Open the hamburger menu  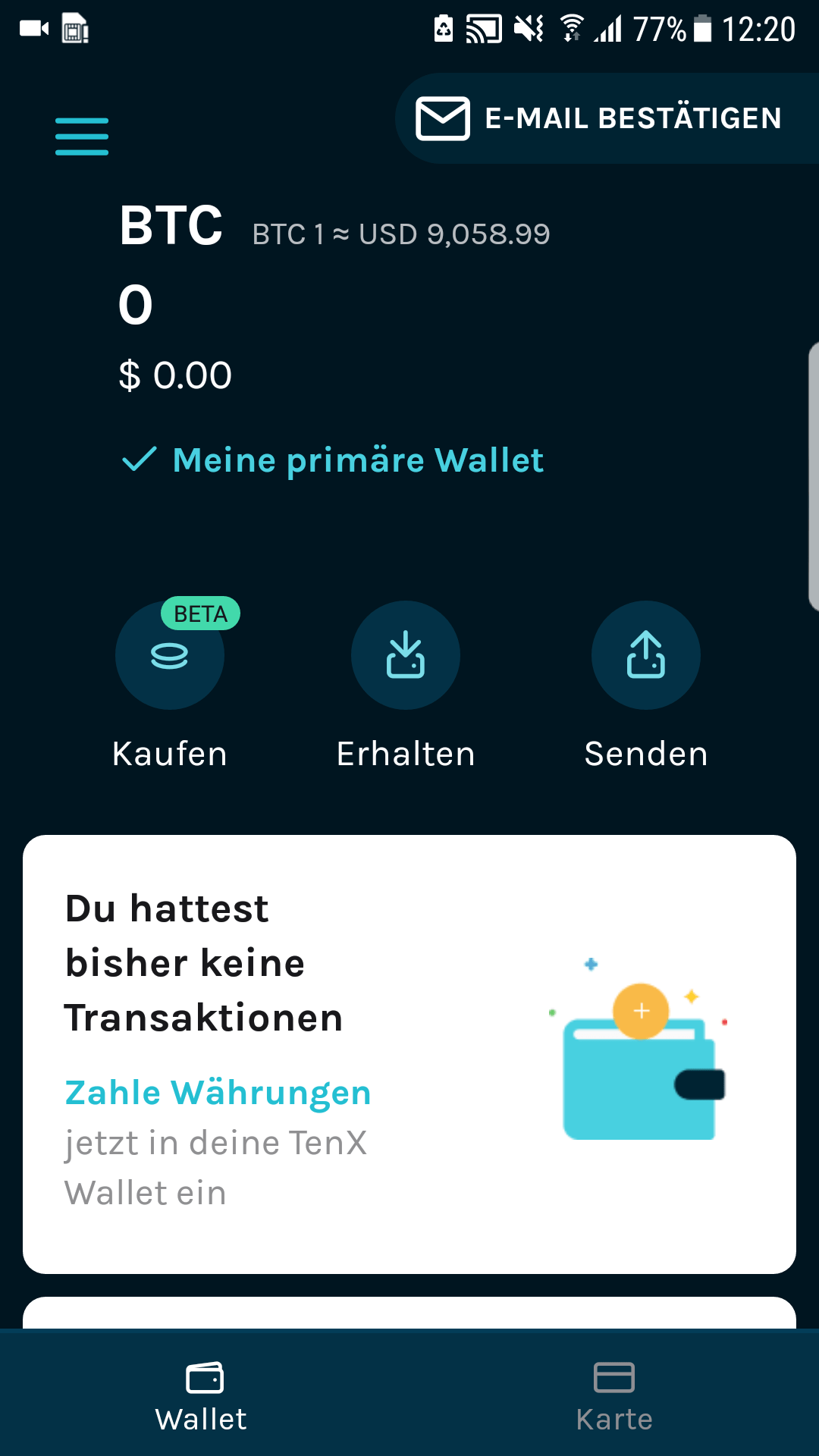(x=82, y=136)
